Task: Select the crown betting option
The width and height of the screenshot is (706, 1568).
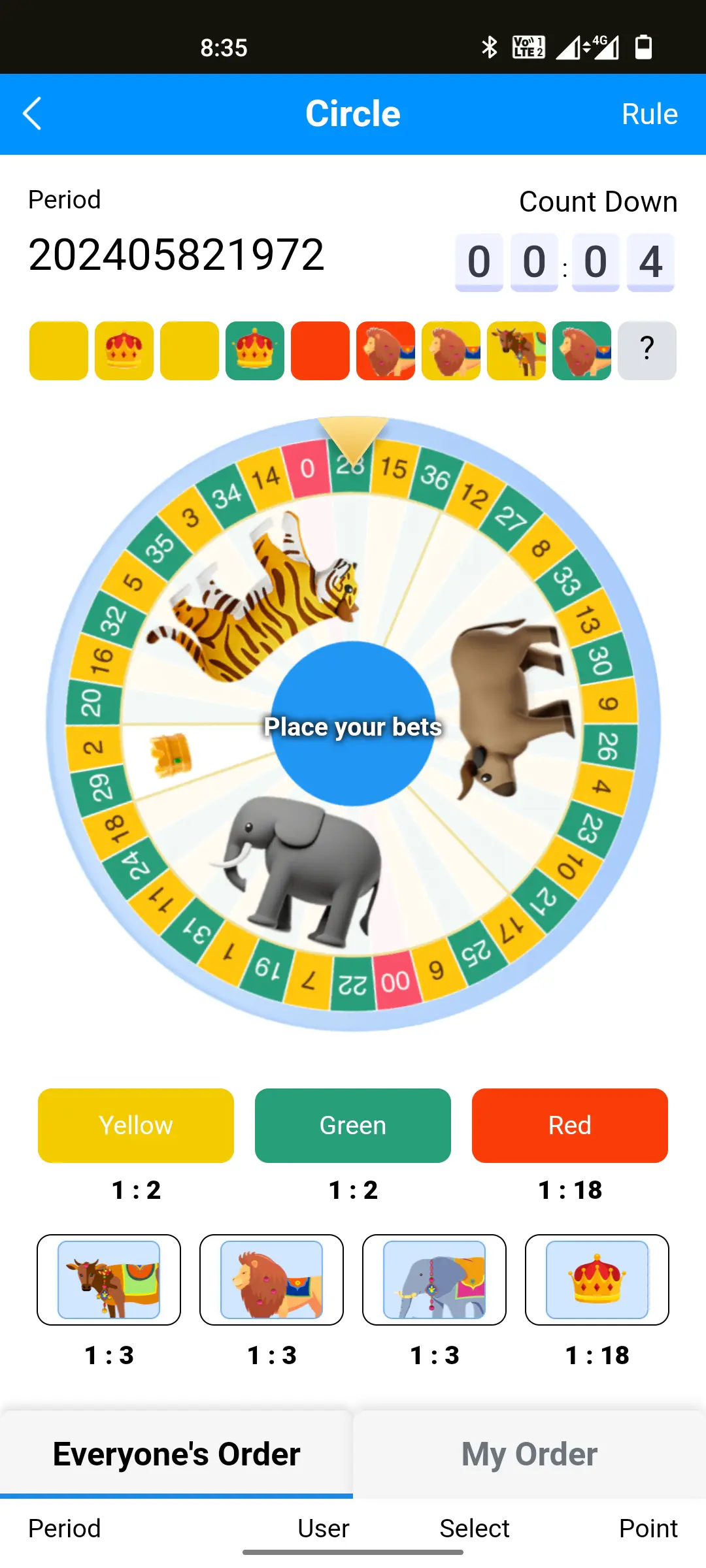Action: pos(597,1280)
